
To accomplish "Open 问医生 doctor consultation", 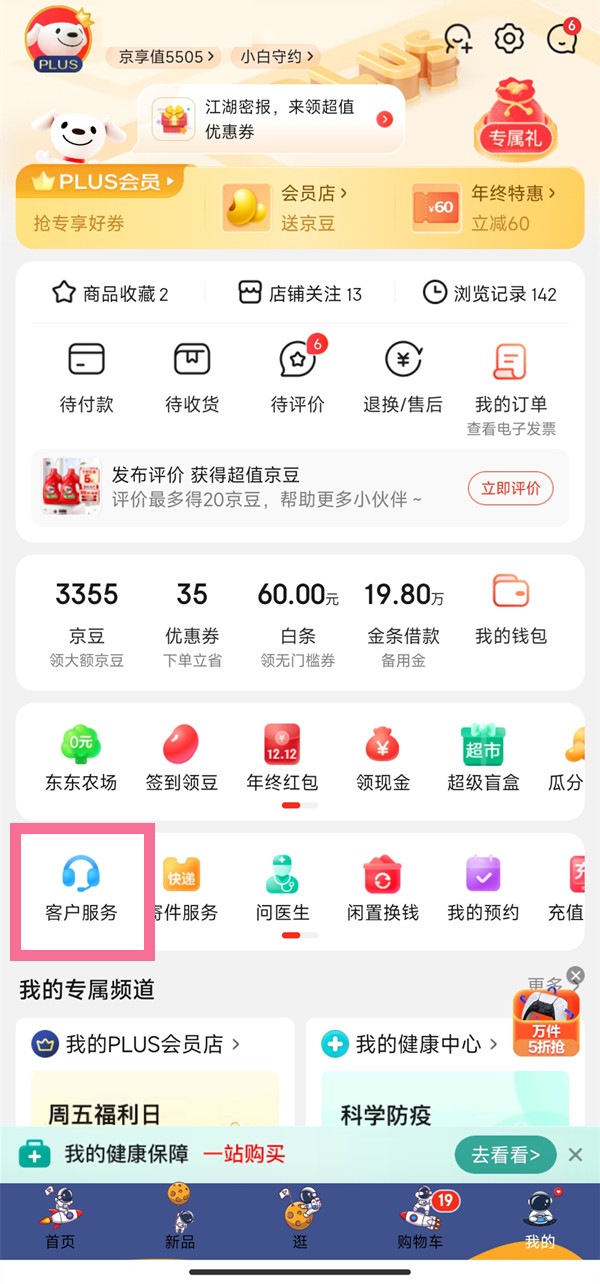I will pyautogui.click(x=283, y=887).
